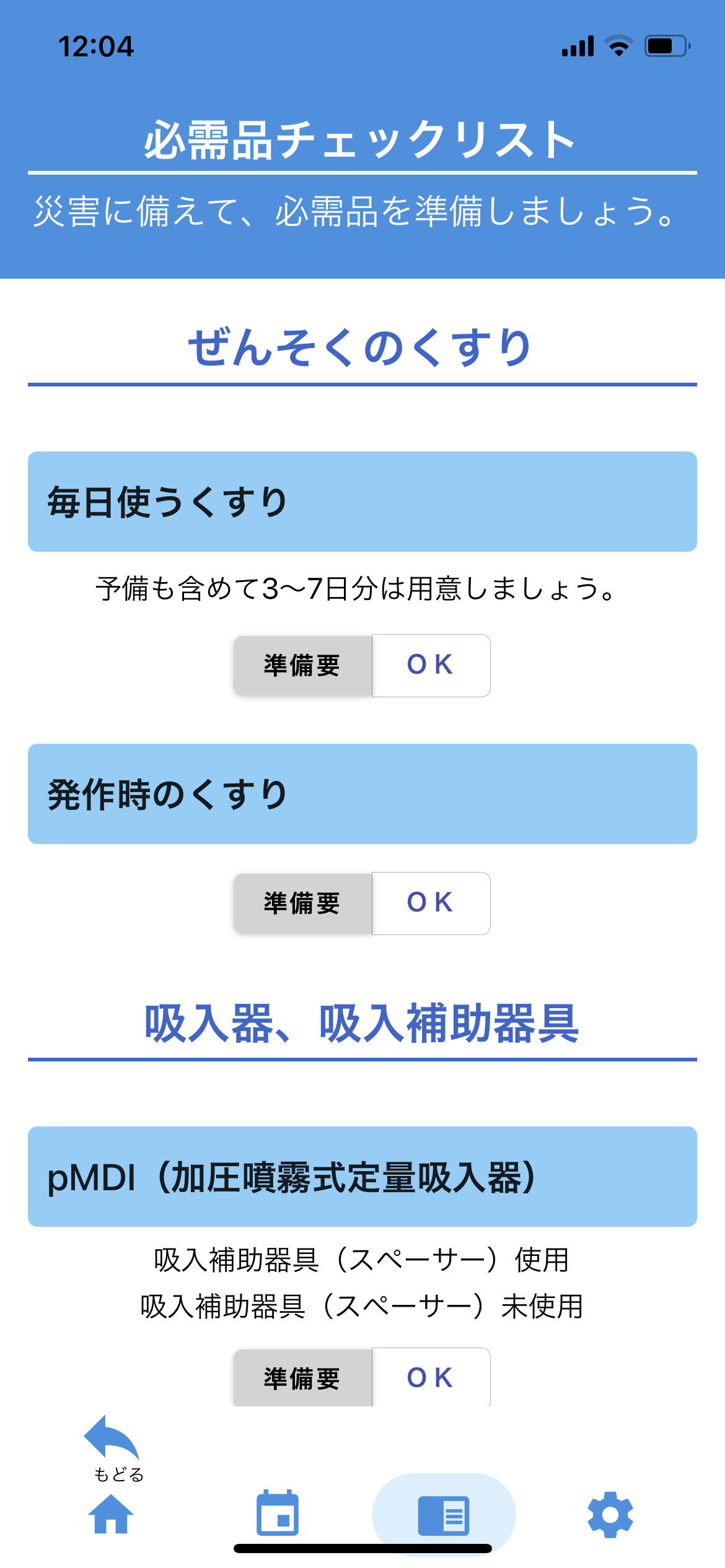Switch to the calendar tab
This screenshot has height=1568, width=725.
coord(278,1514)
